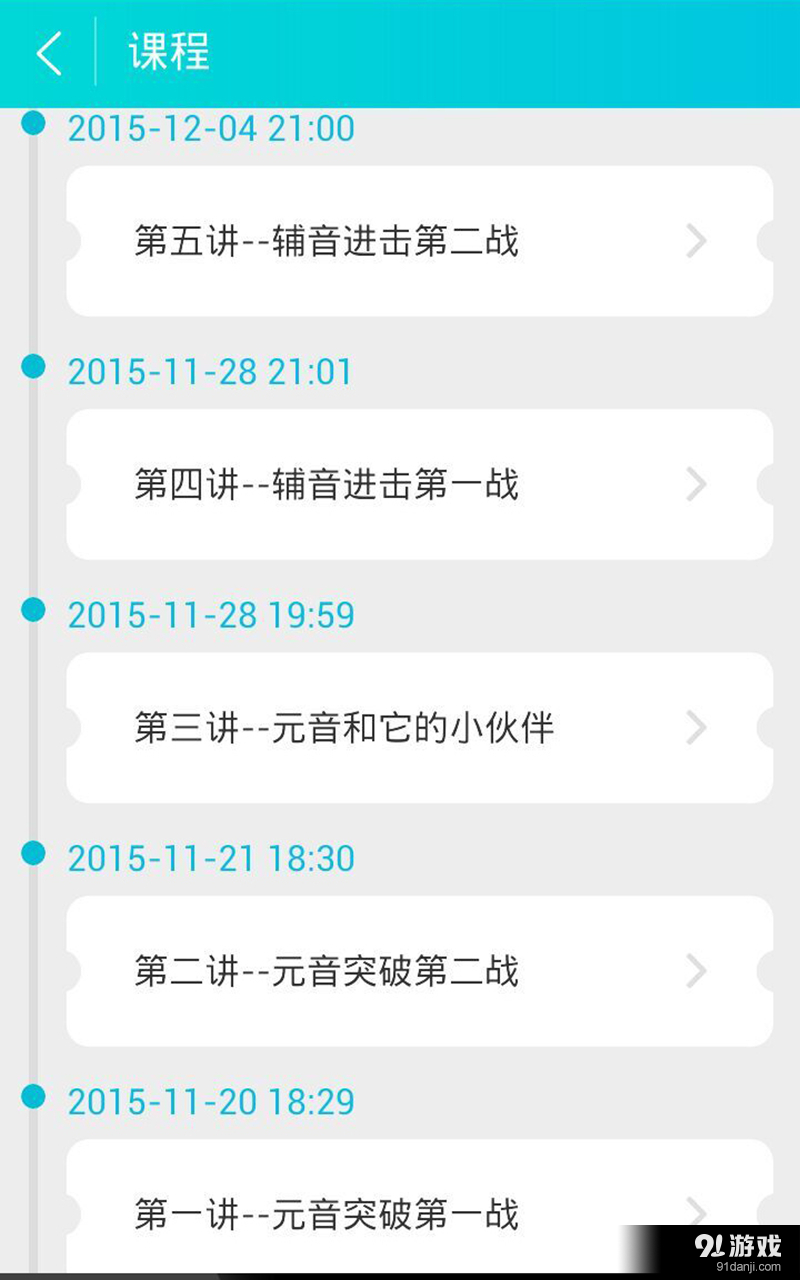This screenshot has height=1280, width=800.
Task: Click the timeline dot beside 2015-11-20 18:29
Action: [x=34, y=1098]
